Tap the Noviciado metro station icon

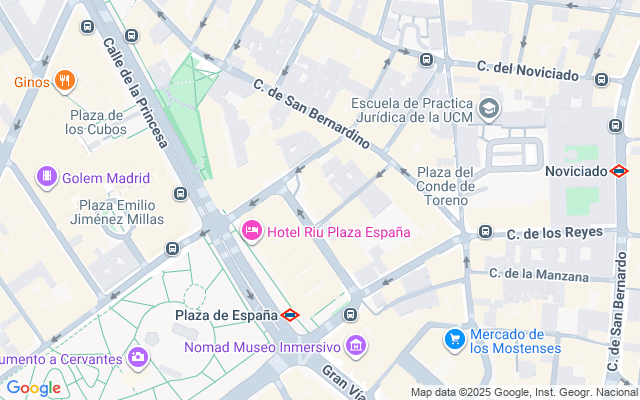point(620,171)
